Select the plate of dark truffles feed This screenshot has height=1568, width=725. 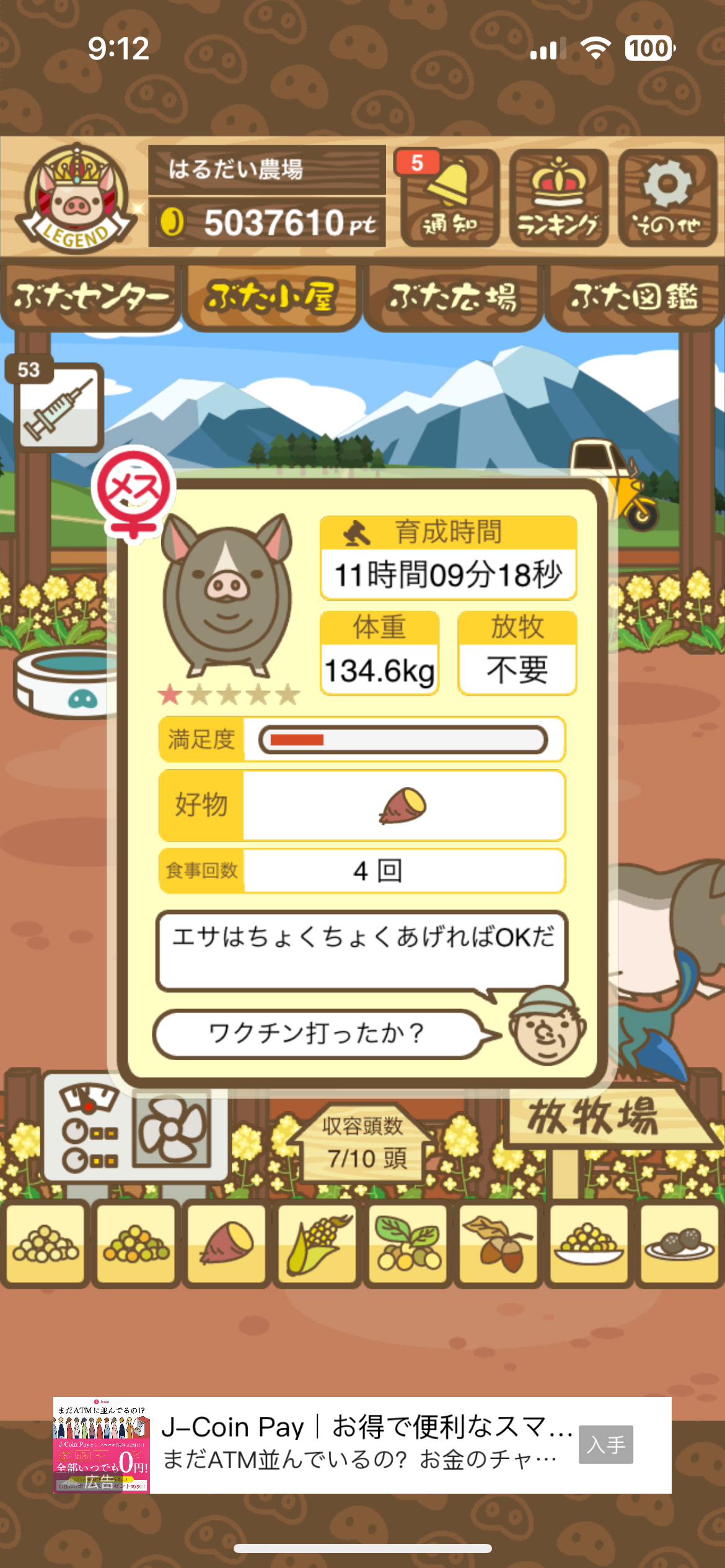coord(679,1244)
